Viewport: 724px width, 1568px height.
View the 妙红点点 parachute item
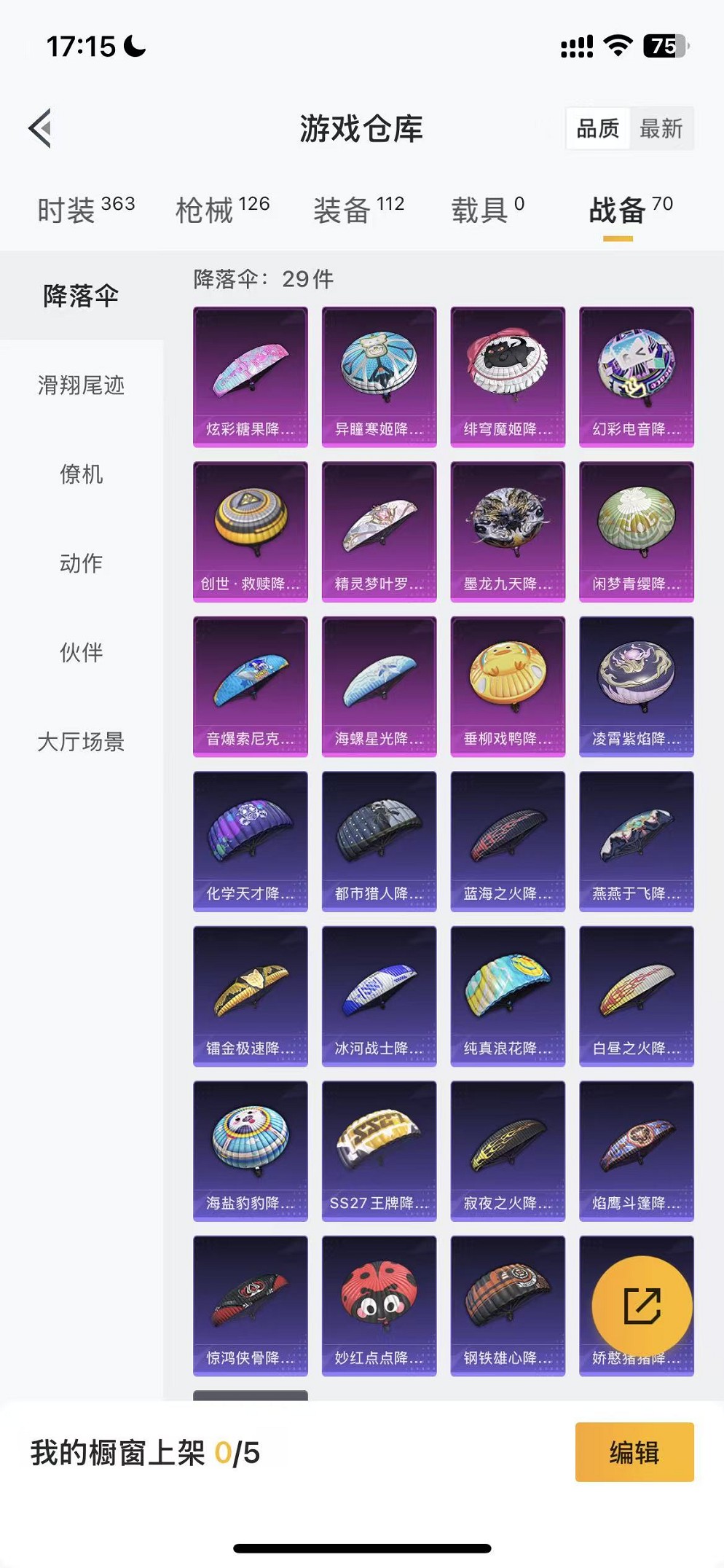[379, 1305]
